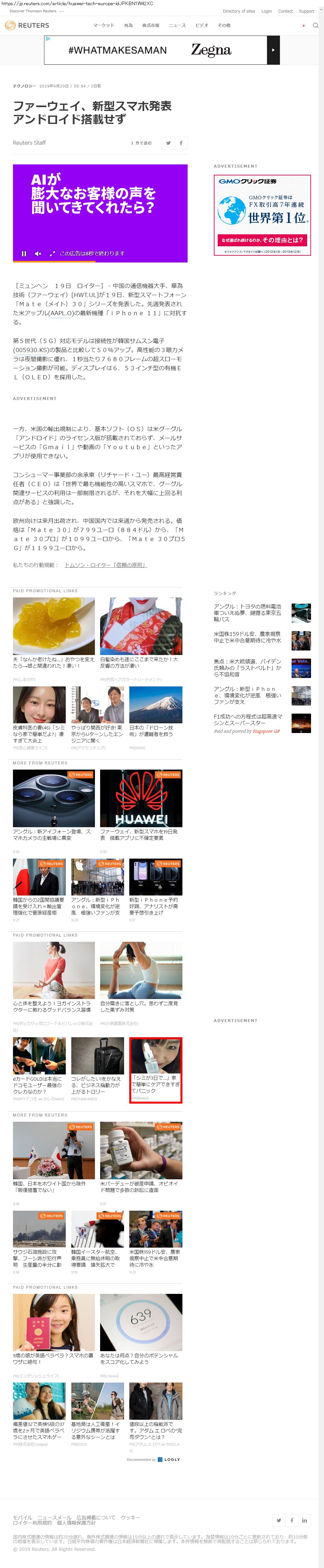Image resolution: width=324 pixels, height=1568 pixels.
Task: Open the AAPL.O stock ticker link
Action: point(61,314)
